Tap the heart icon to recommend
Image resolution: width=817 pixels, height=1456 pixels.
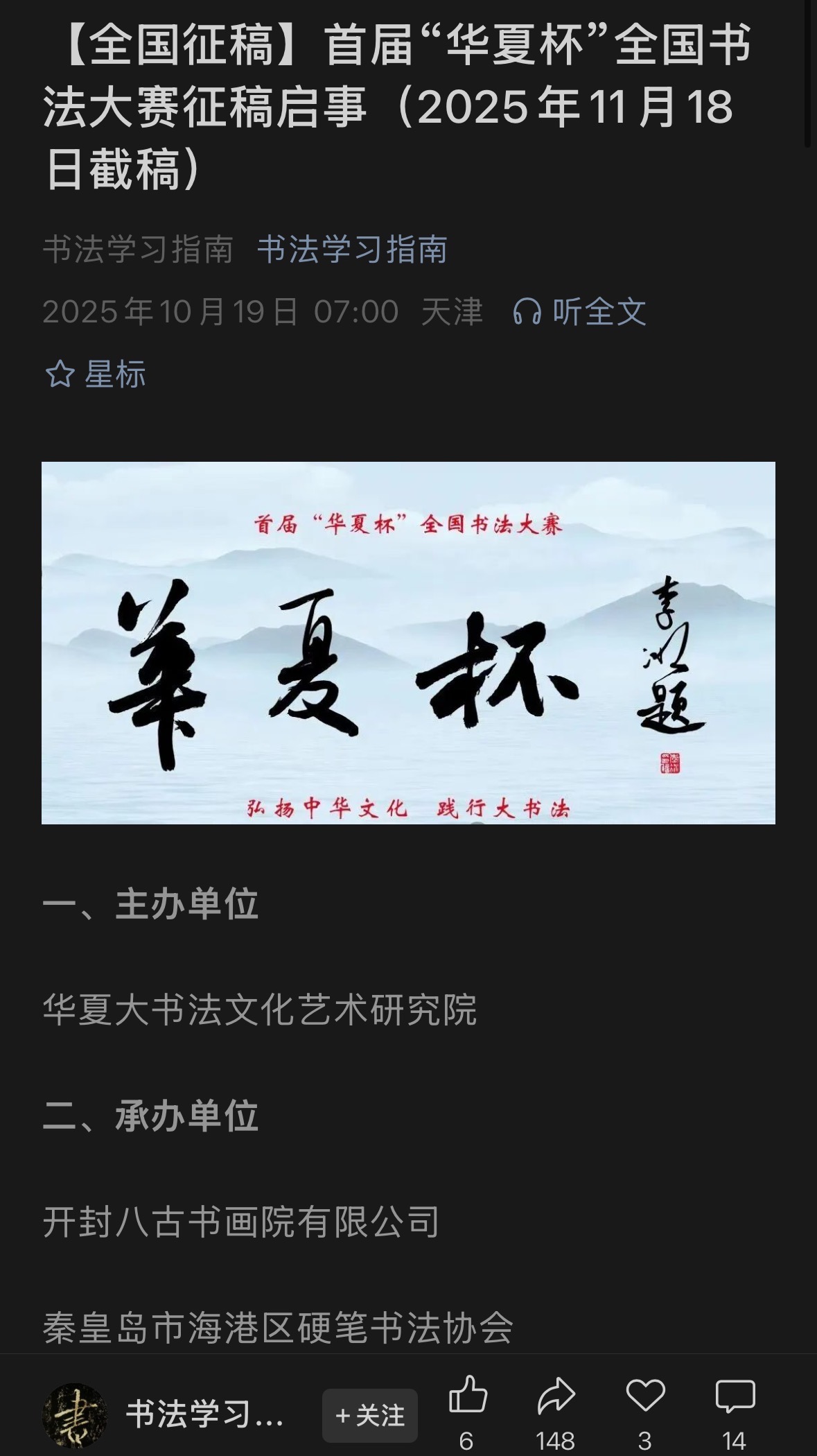(645, 1396)
